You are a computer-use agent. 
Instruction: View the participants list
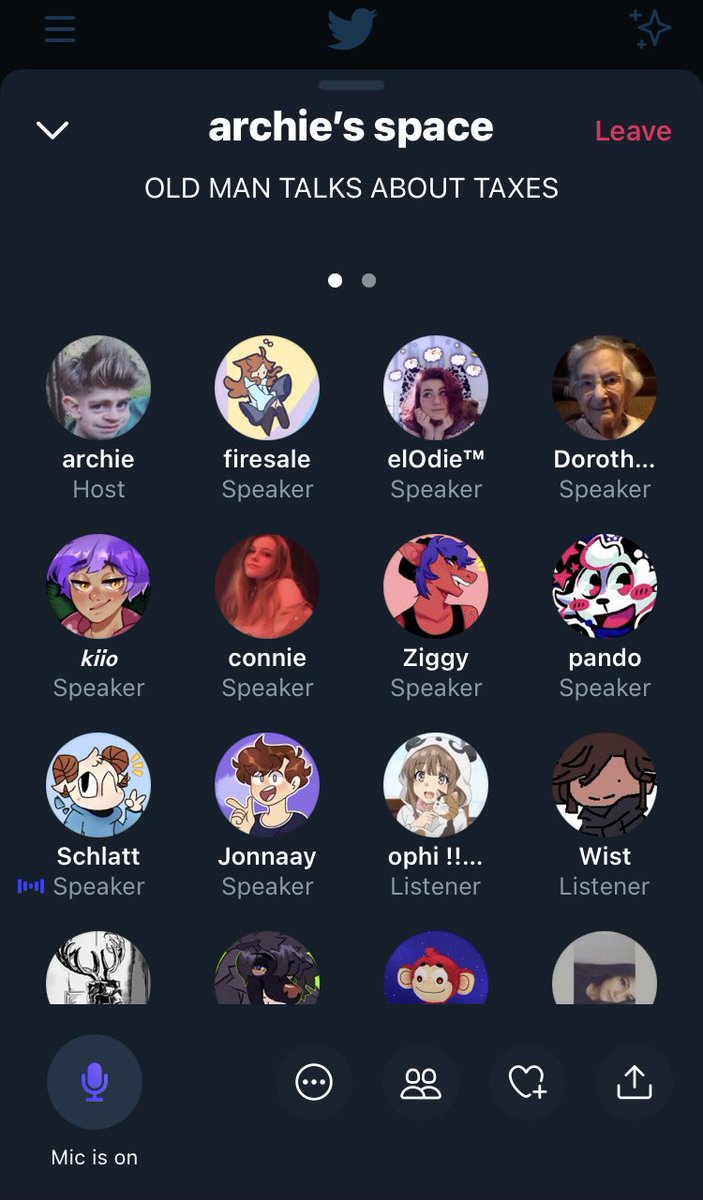pyautogui.click(x=421, y=1082)
